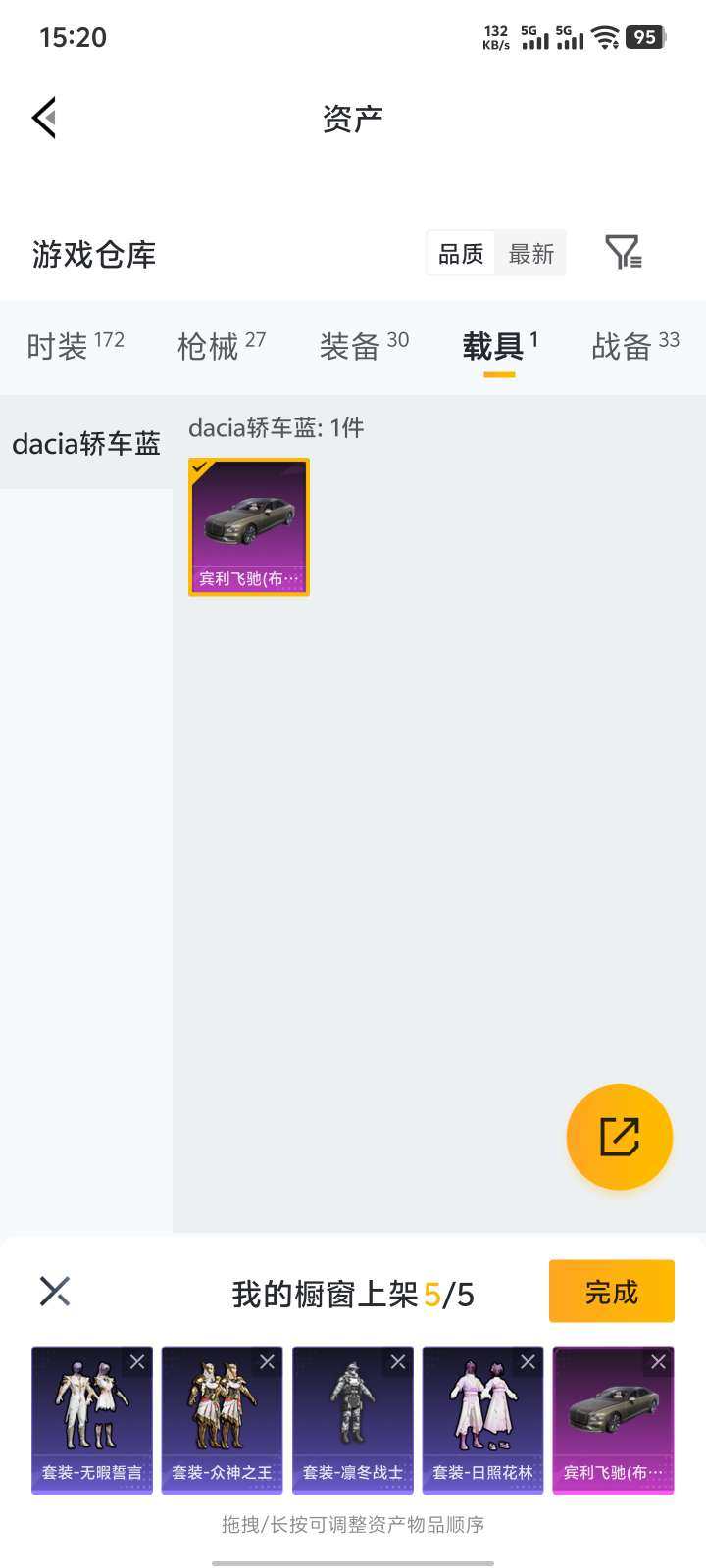Remove 套装-凛冬战士 from the showcase
This screenshot has width=706, height=1568.
tap(397, 1361)
